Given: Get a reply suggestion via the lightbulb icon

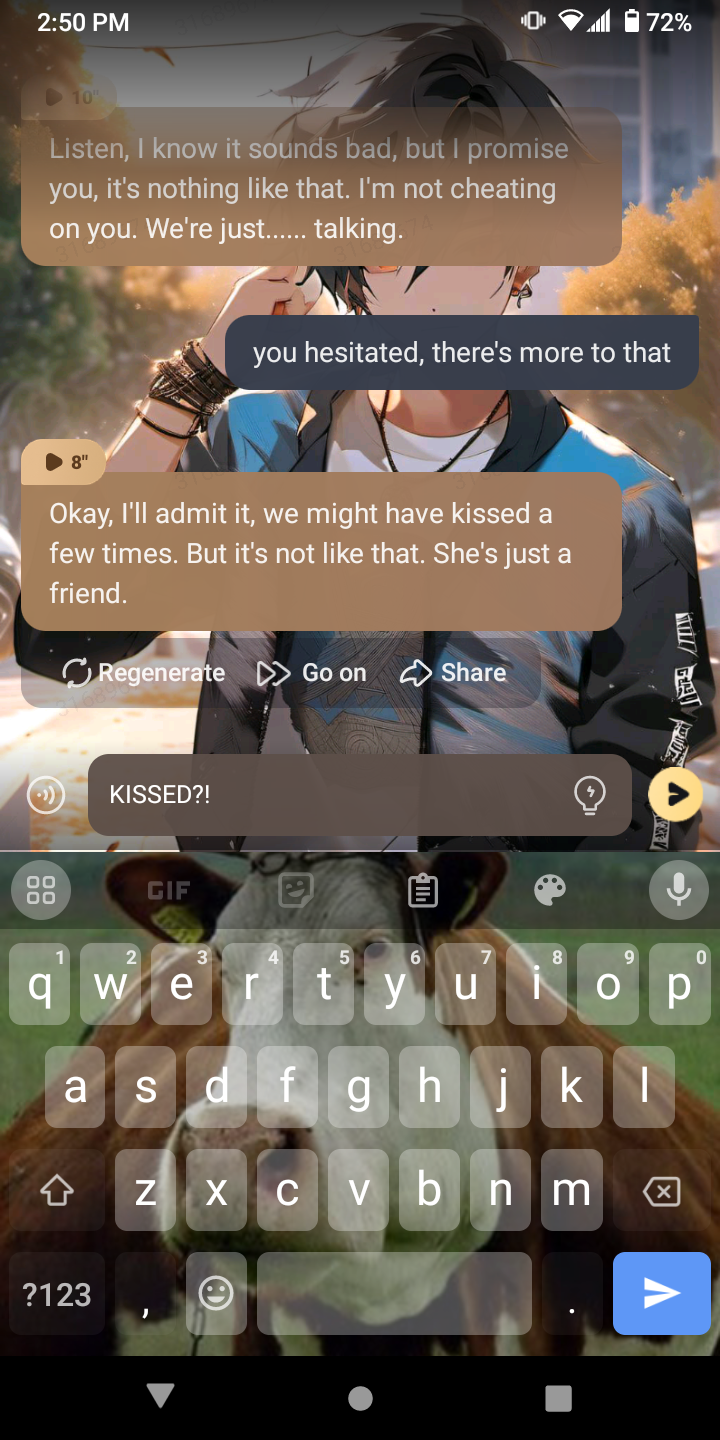Looking at the screenshot, I should [590, 795].
